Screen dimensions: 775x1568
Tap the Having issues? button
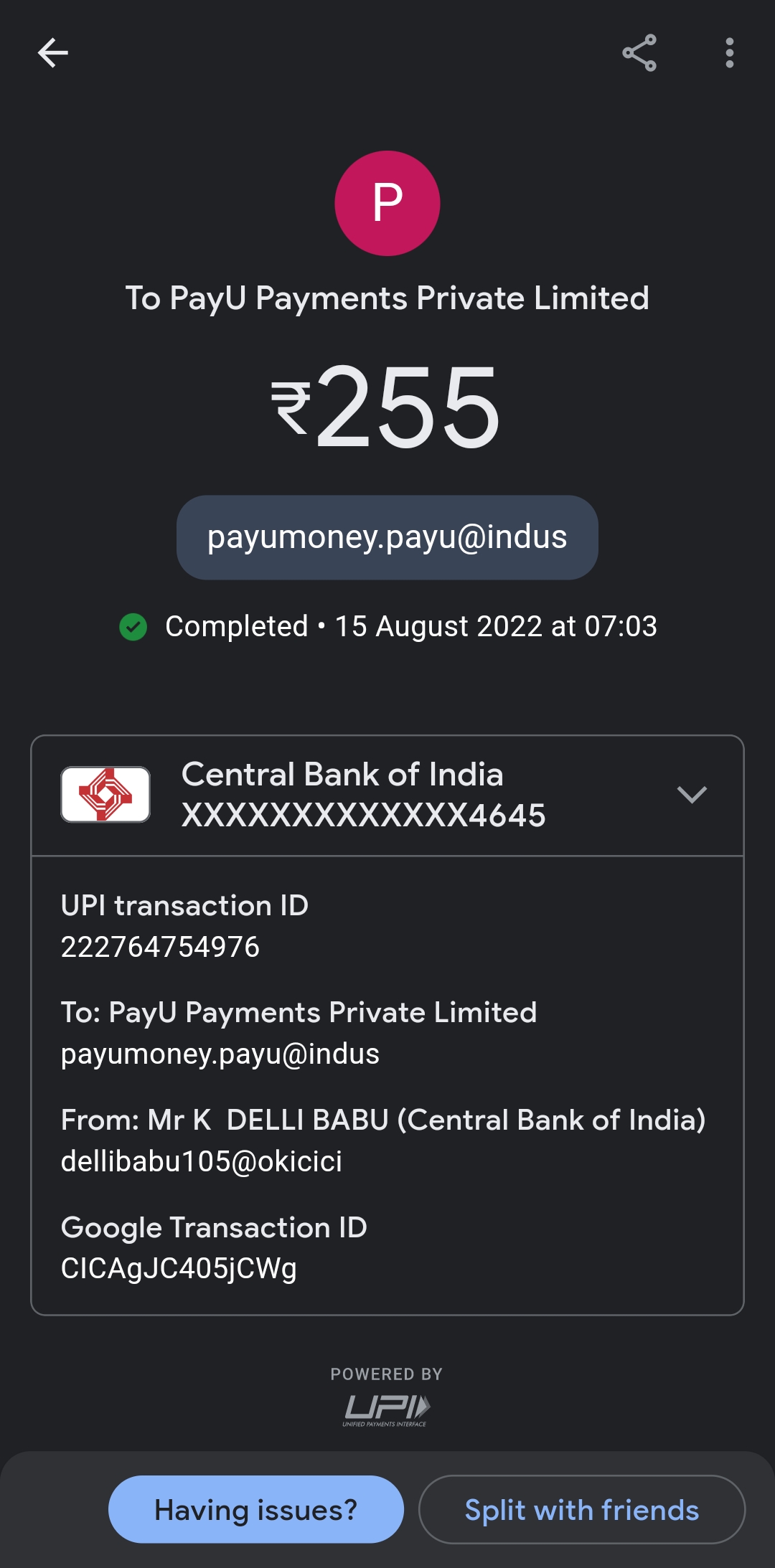255,1510
